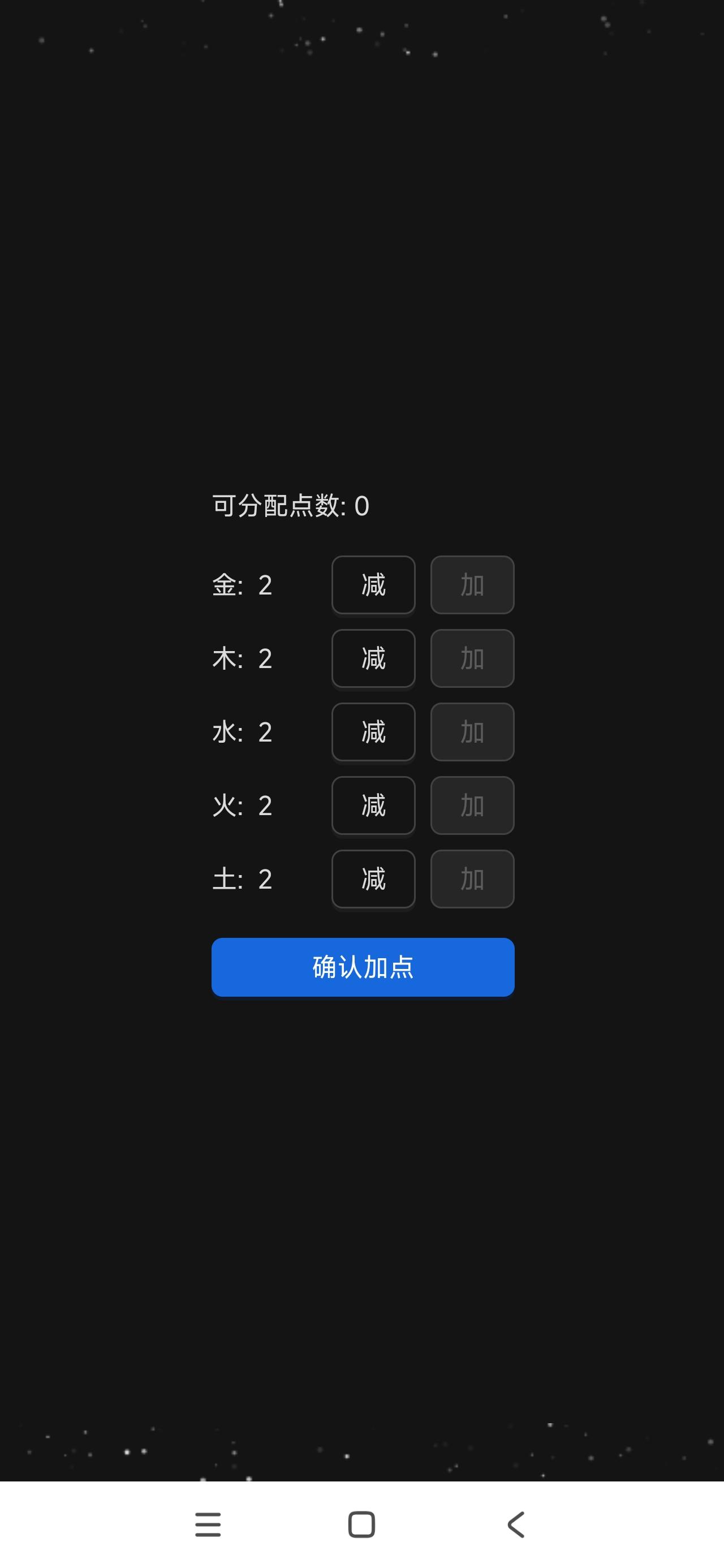
Task: Open the recent apps navigation button
Action: pyautogui.click(x=208, y=1524)
